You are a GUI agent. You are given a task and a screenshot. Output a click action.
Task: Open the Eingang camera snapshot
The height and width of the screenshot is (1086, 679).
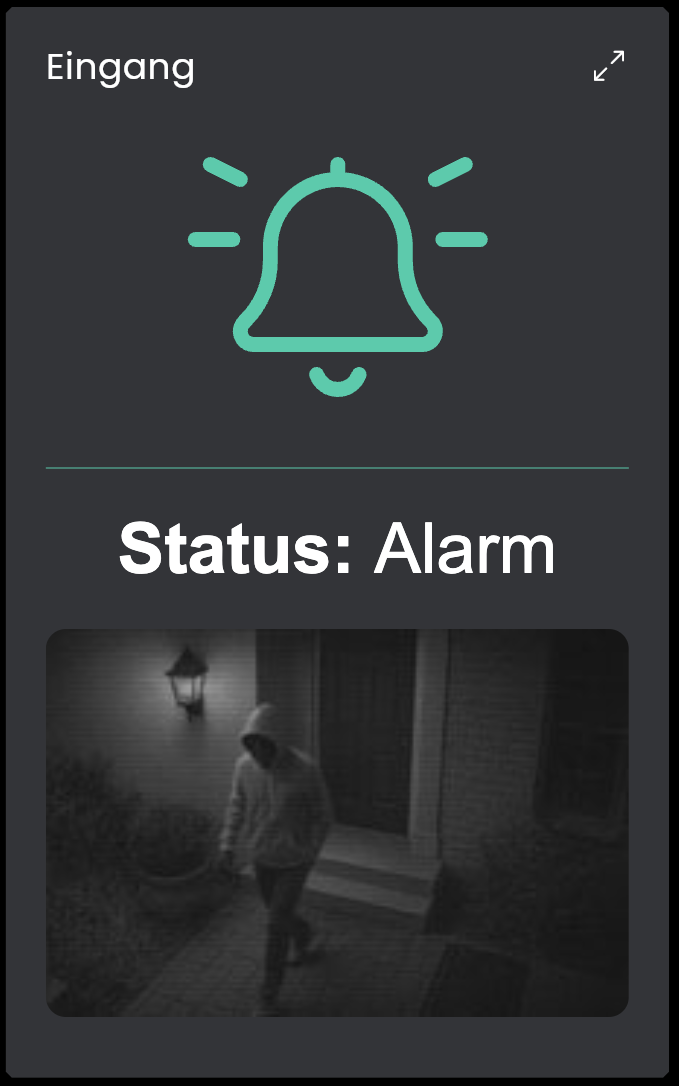[337, 822]
